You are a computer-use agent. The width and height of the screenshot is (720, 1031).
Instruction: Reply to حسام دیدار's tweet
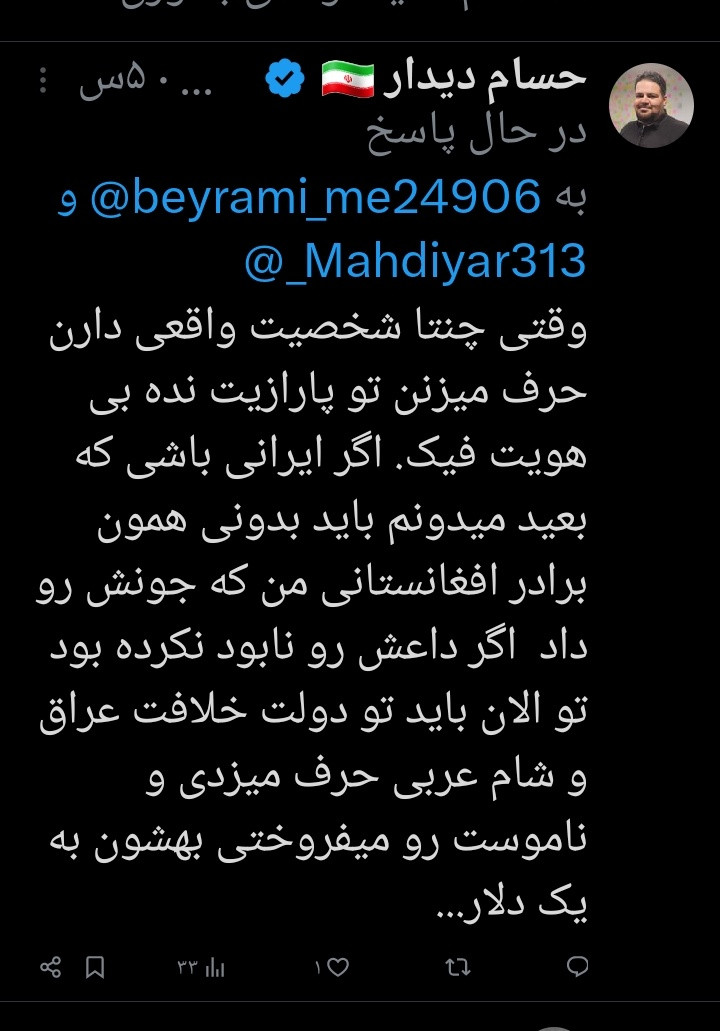(577, 967)
